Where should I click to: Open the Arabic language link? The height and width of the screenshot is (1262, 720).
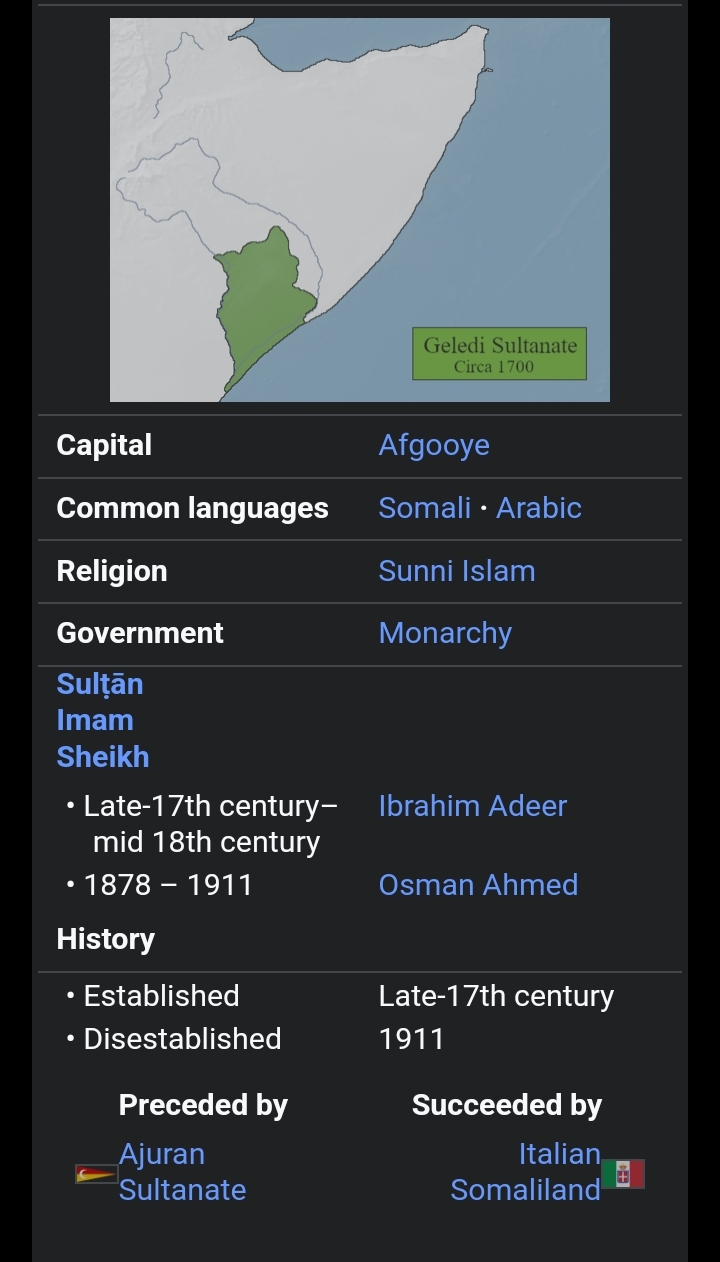pyautogui.click(x=538, y=508)
